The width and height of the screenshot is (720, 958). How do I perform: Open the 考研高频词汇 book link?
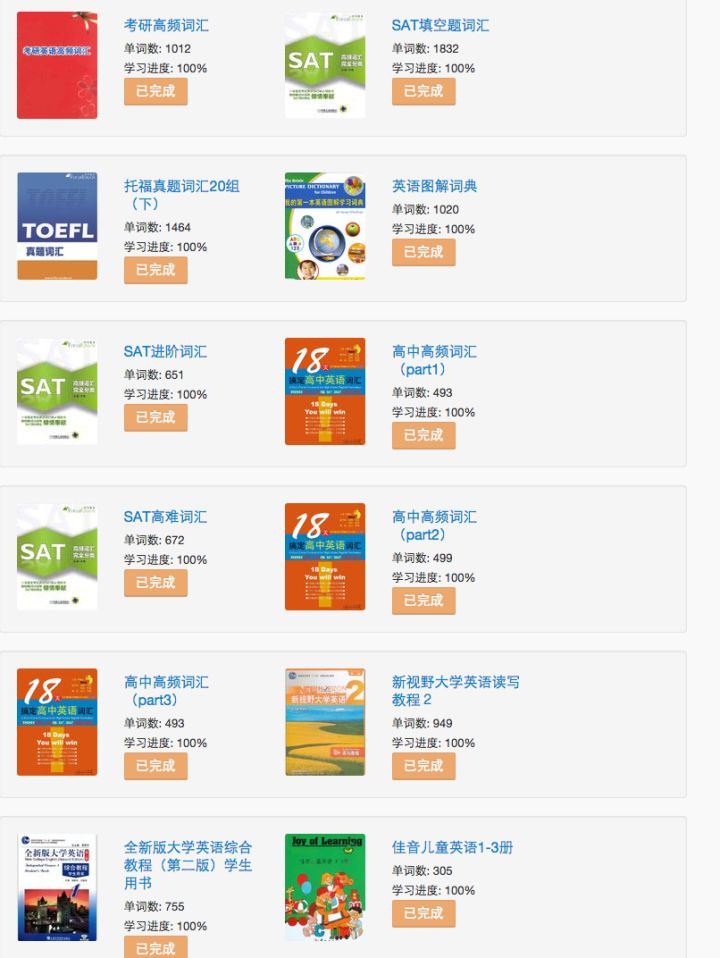(x=166, y=25)
